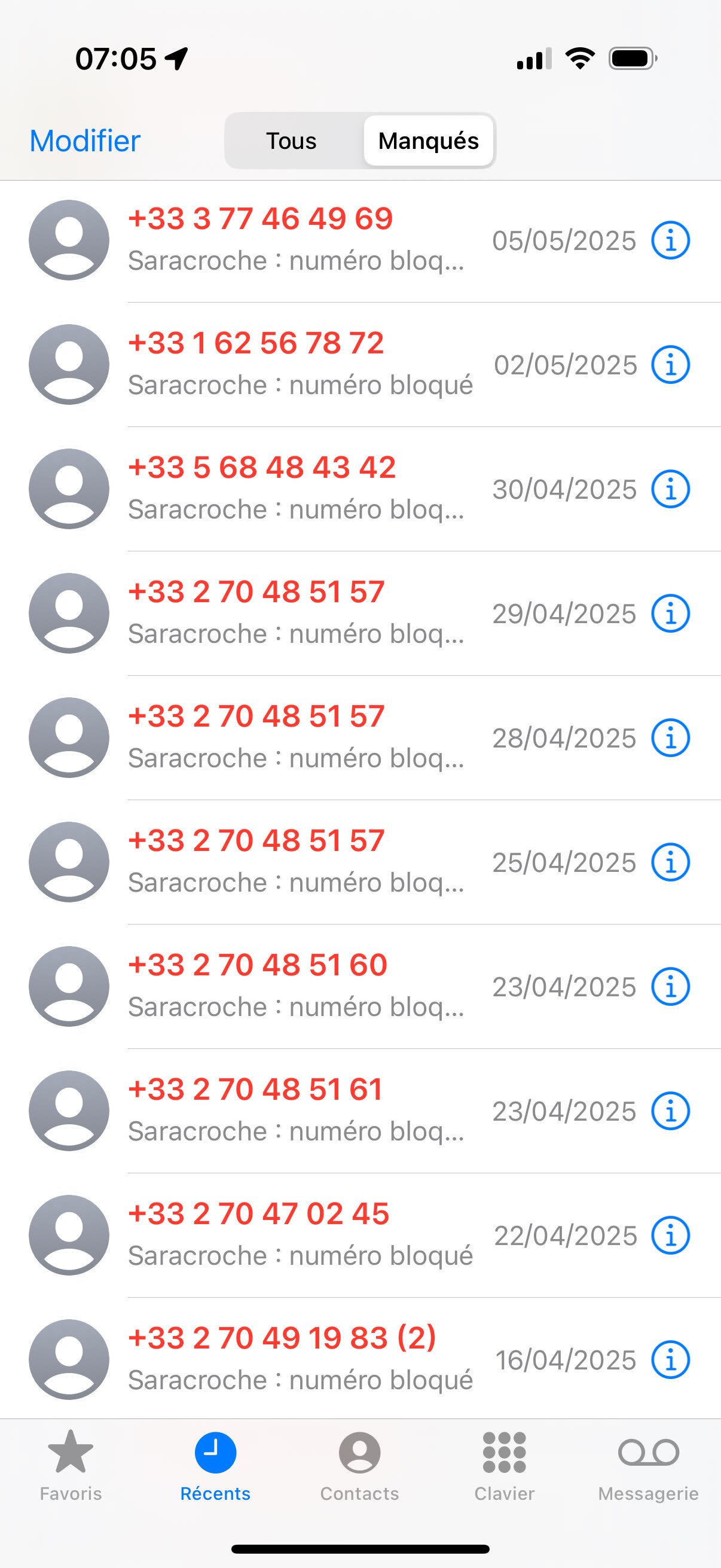Select the Manqués segment
Screen dimensions: 721x1568
coord(427,141)
